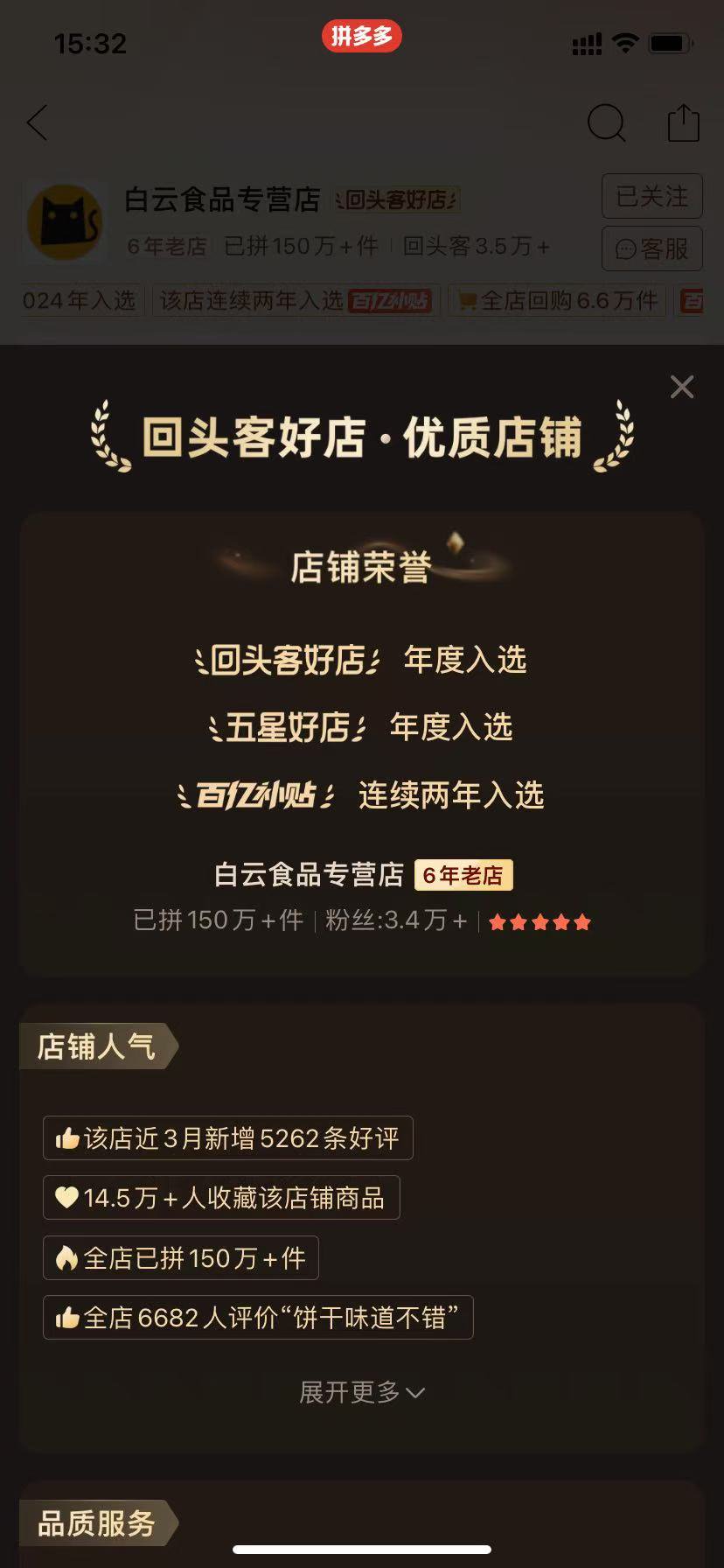Image resolution: width=724 pixels, height=1568 pixels.
Task: Contact 客服 customer service
Action: coord(651,248)
